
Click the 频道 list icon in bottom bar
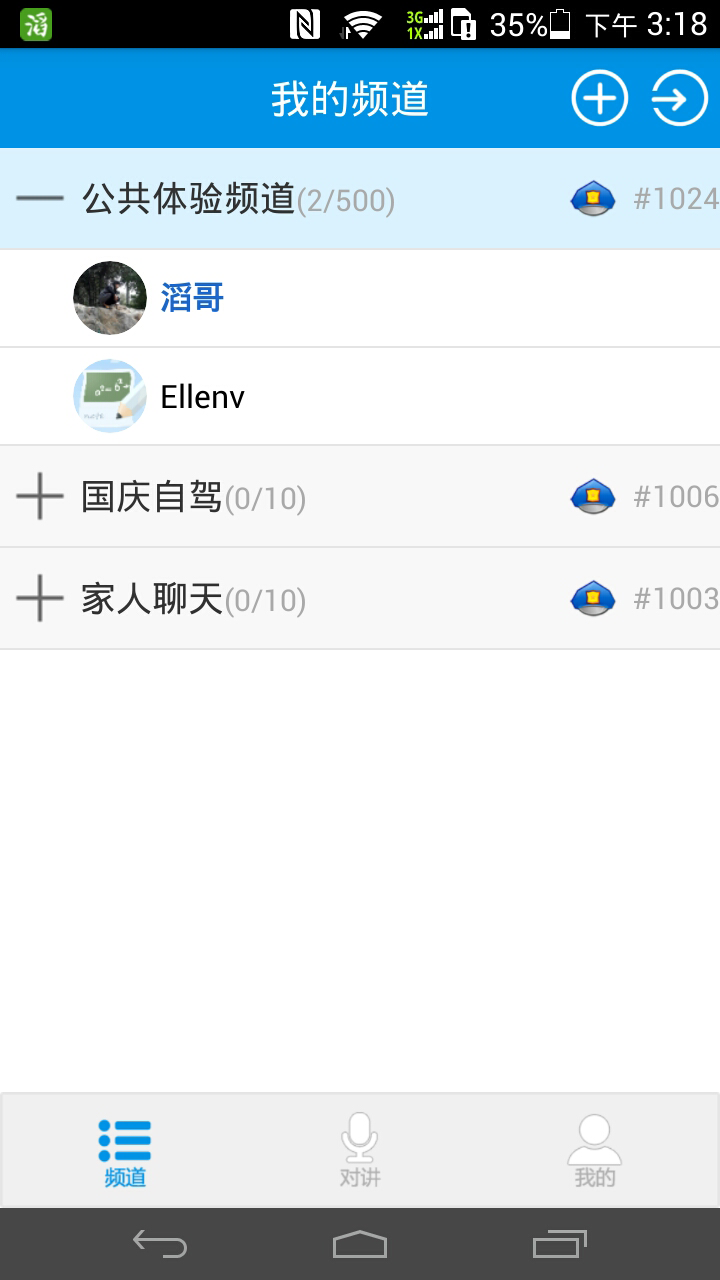coord(124,1140)
